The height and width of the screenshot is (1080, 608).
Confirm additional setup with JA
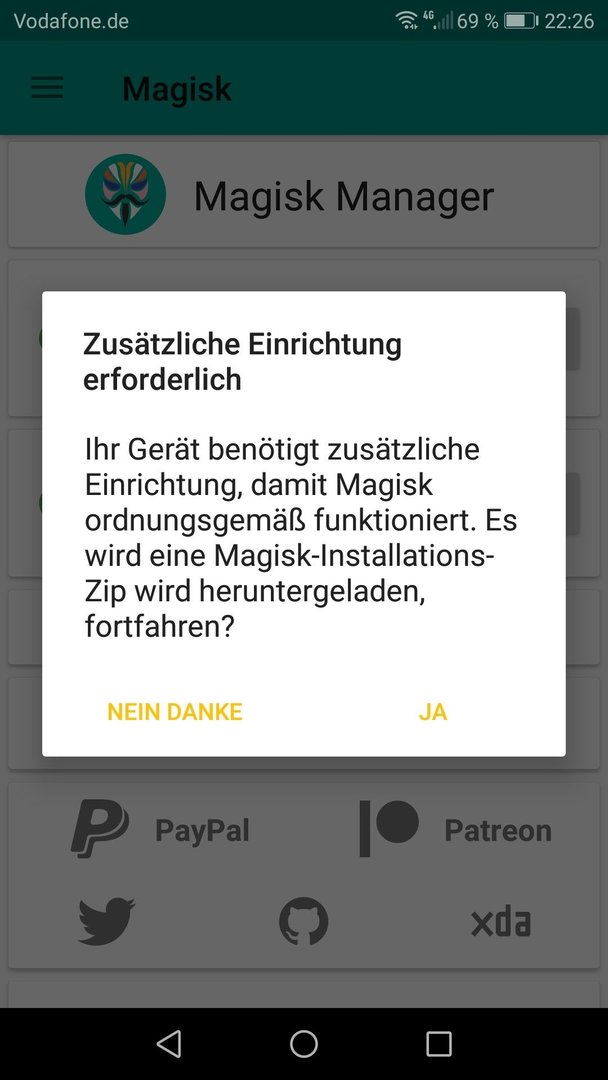433,712
